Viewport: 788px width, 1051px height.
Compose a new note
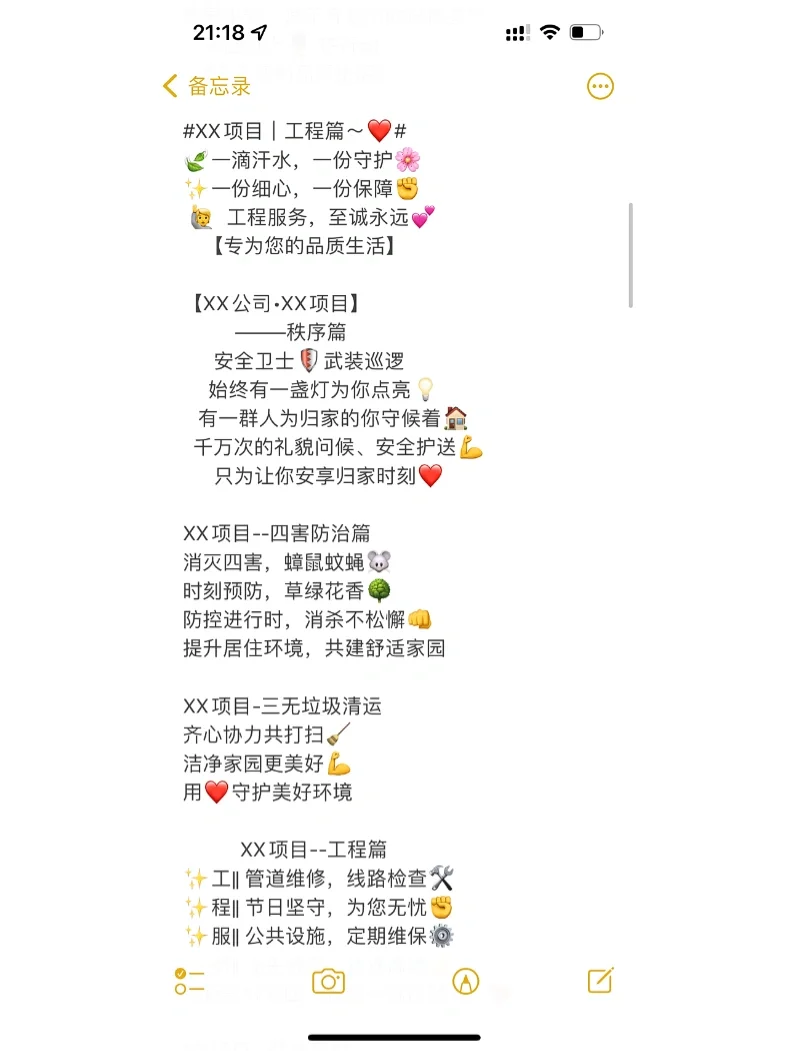600,980
